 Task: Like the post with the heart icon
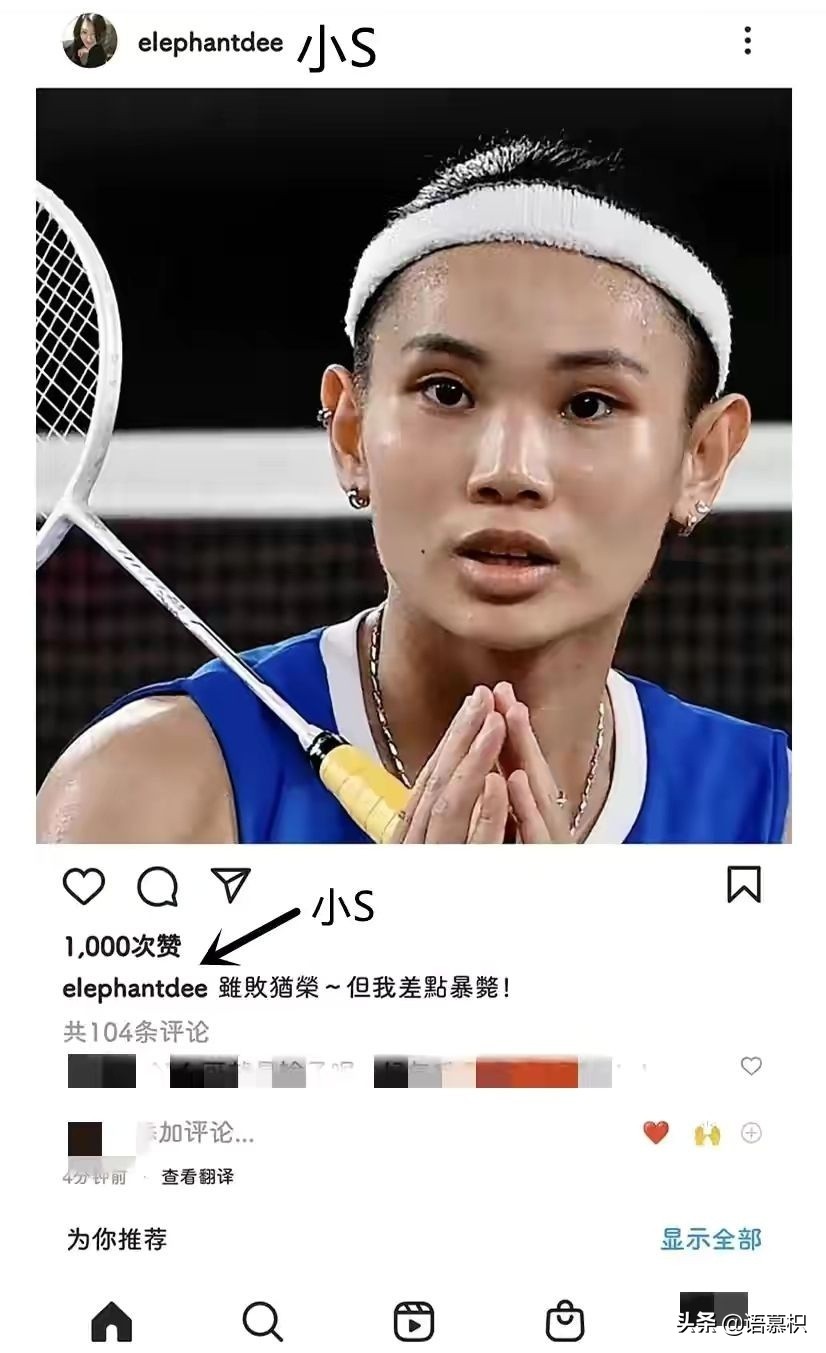tap(85, 886)
